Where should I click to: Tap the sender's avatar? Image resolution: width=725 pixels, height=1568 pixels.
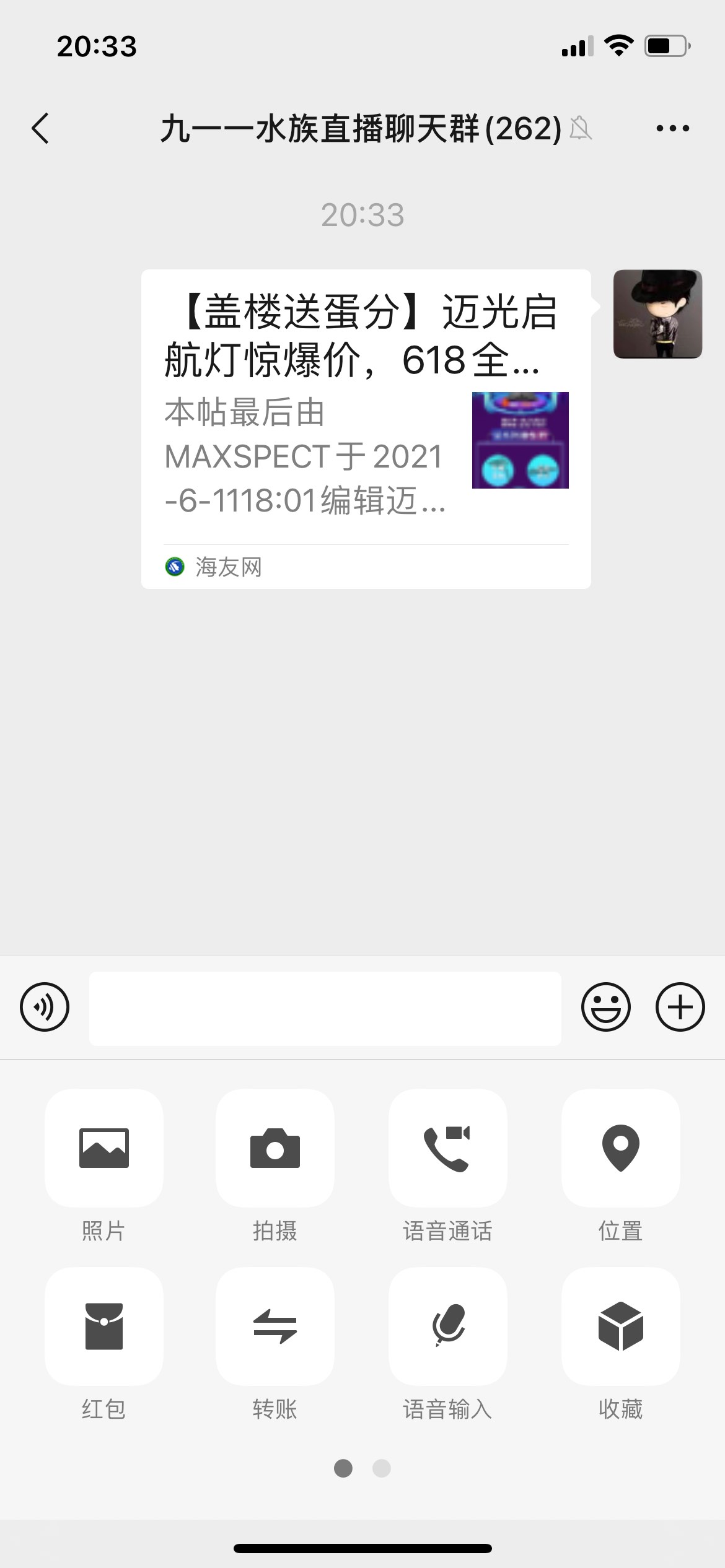pos(657,314)
